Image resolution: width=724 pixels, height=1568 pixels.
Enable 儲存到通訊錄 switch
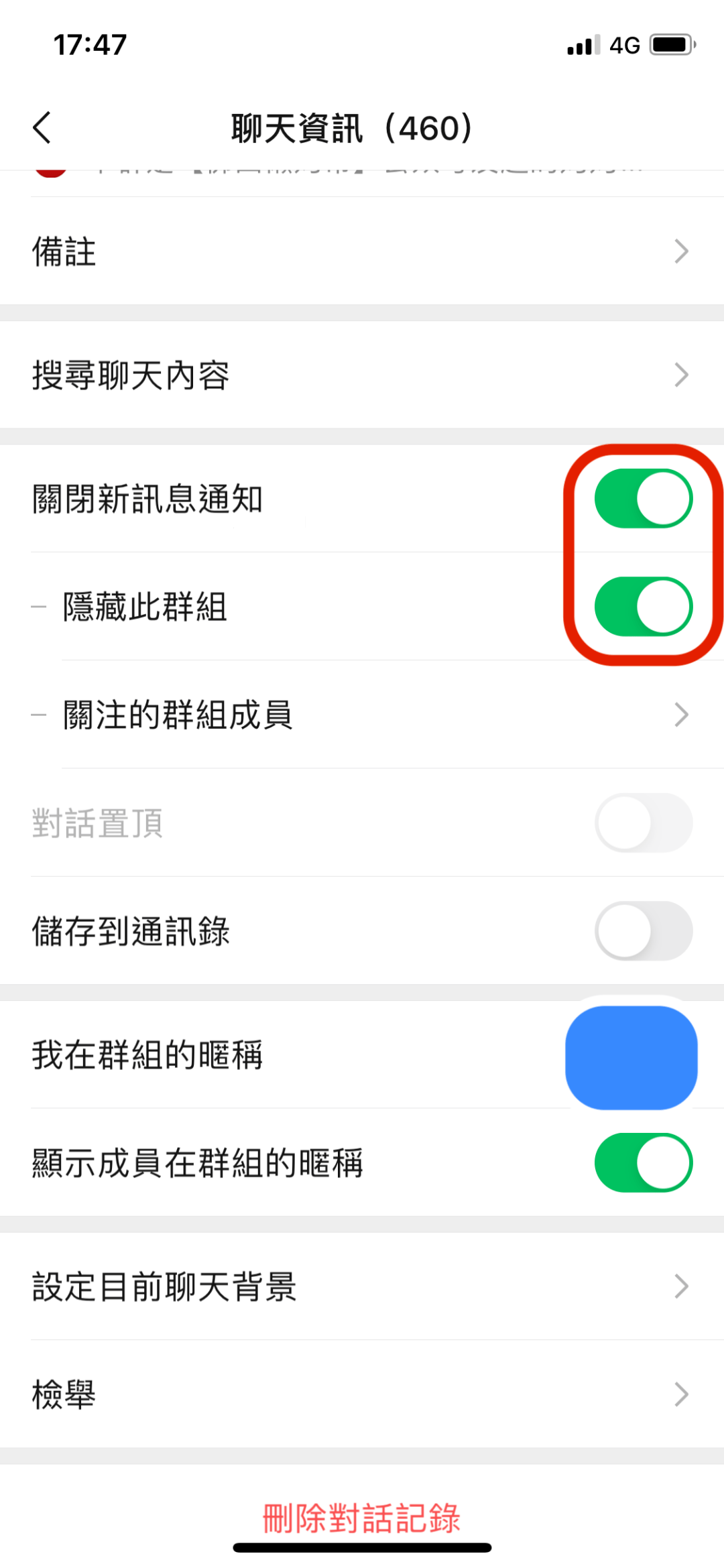pyautogui.click(x=643, y=931)
